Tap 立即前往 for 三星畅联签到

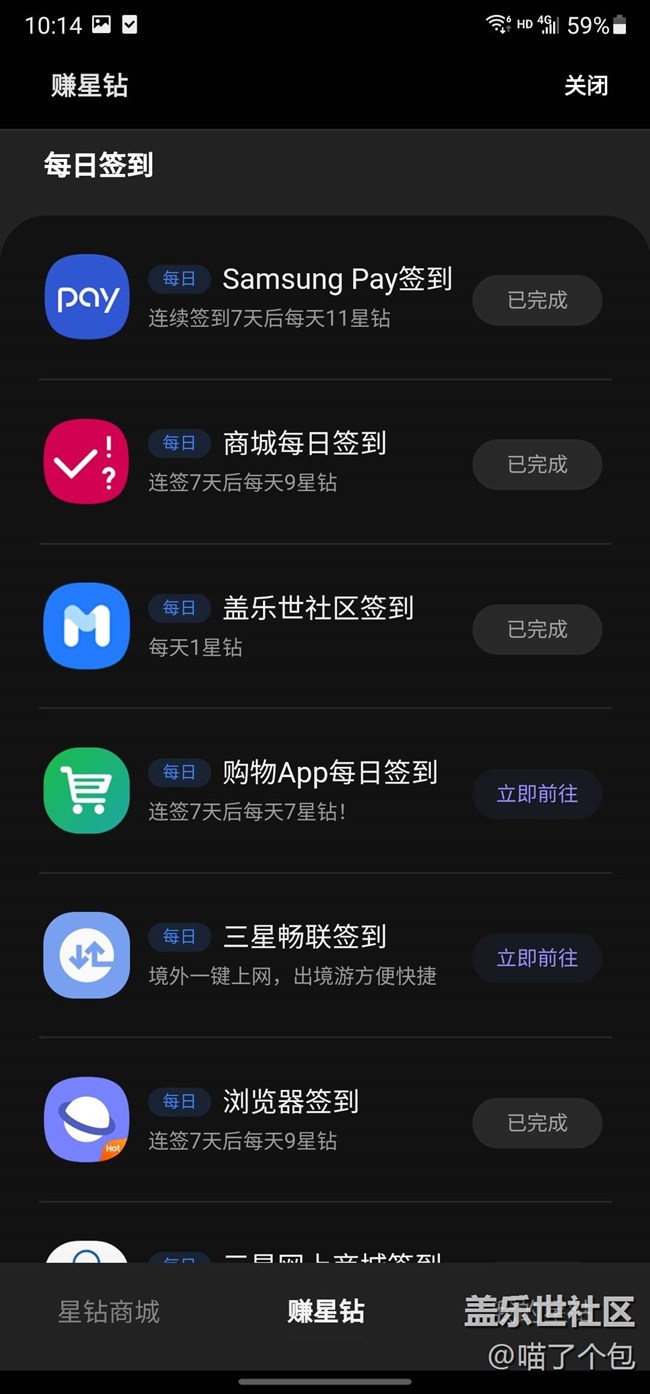[537, 958]
